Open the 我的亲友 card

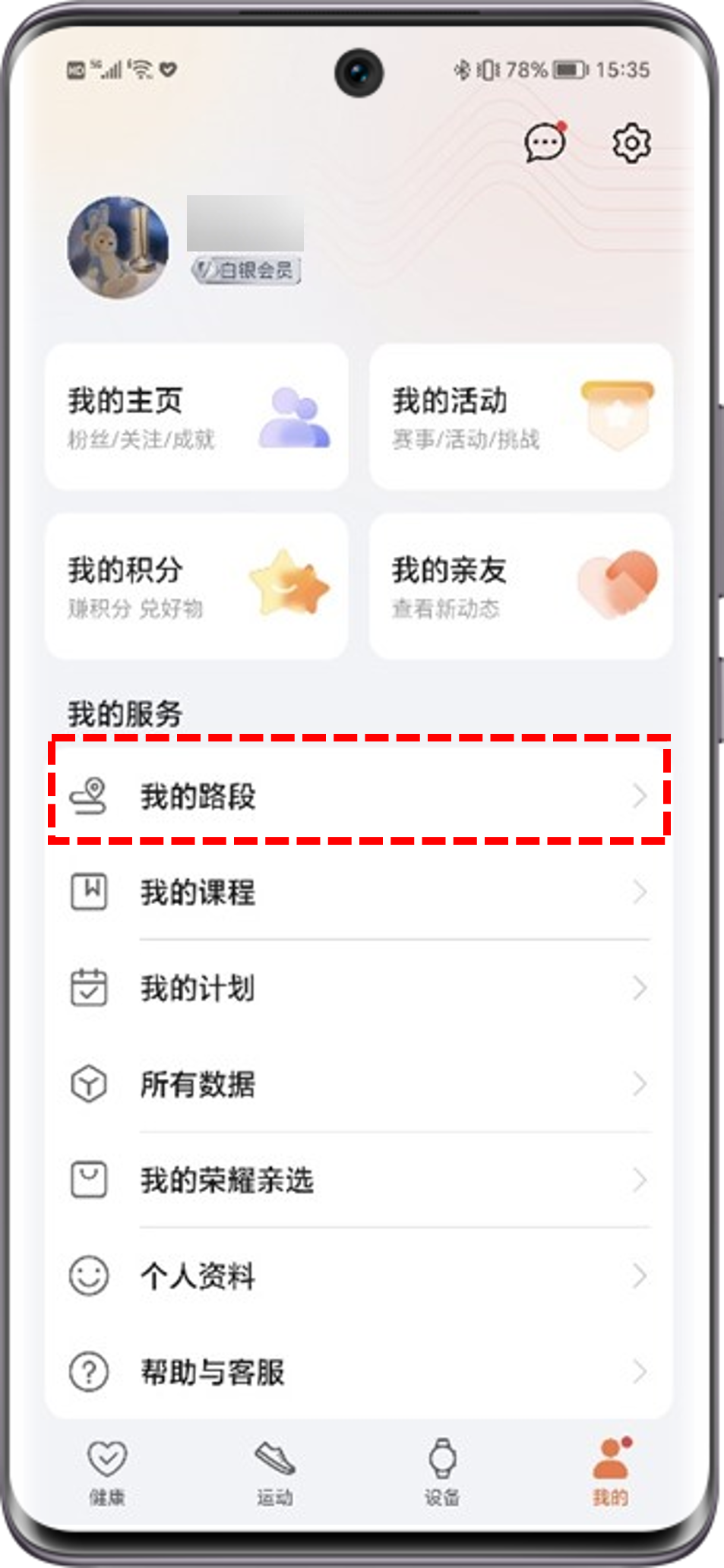(520, 586)
